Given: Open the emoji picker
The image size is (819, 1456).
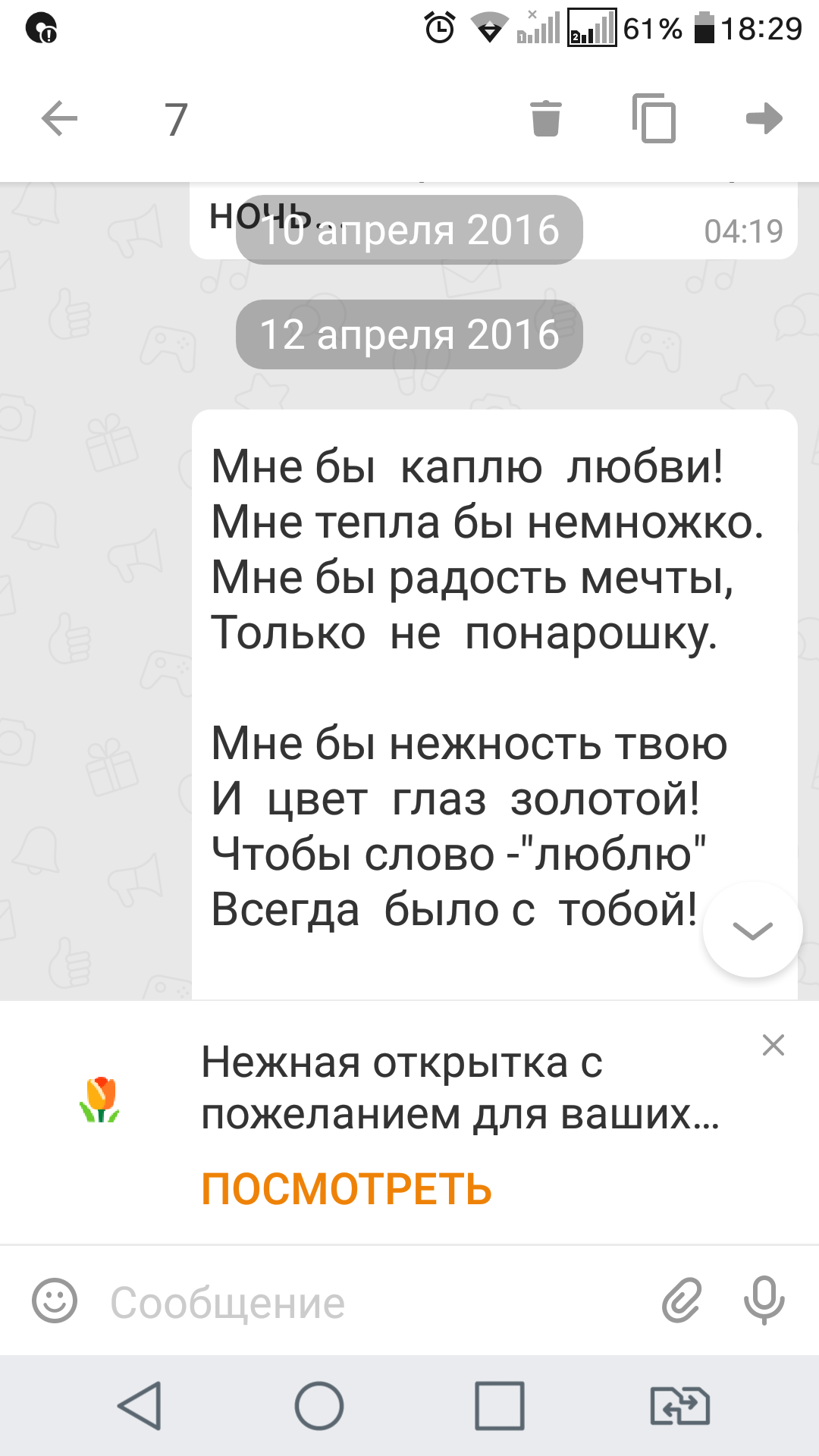Looking at the screenshot, I should pos(55,1301).
